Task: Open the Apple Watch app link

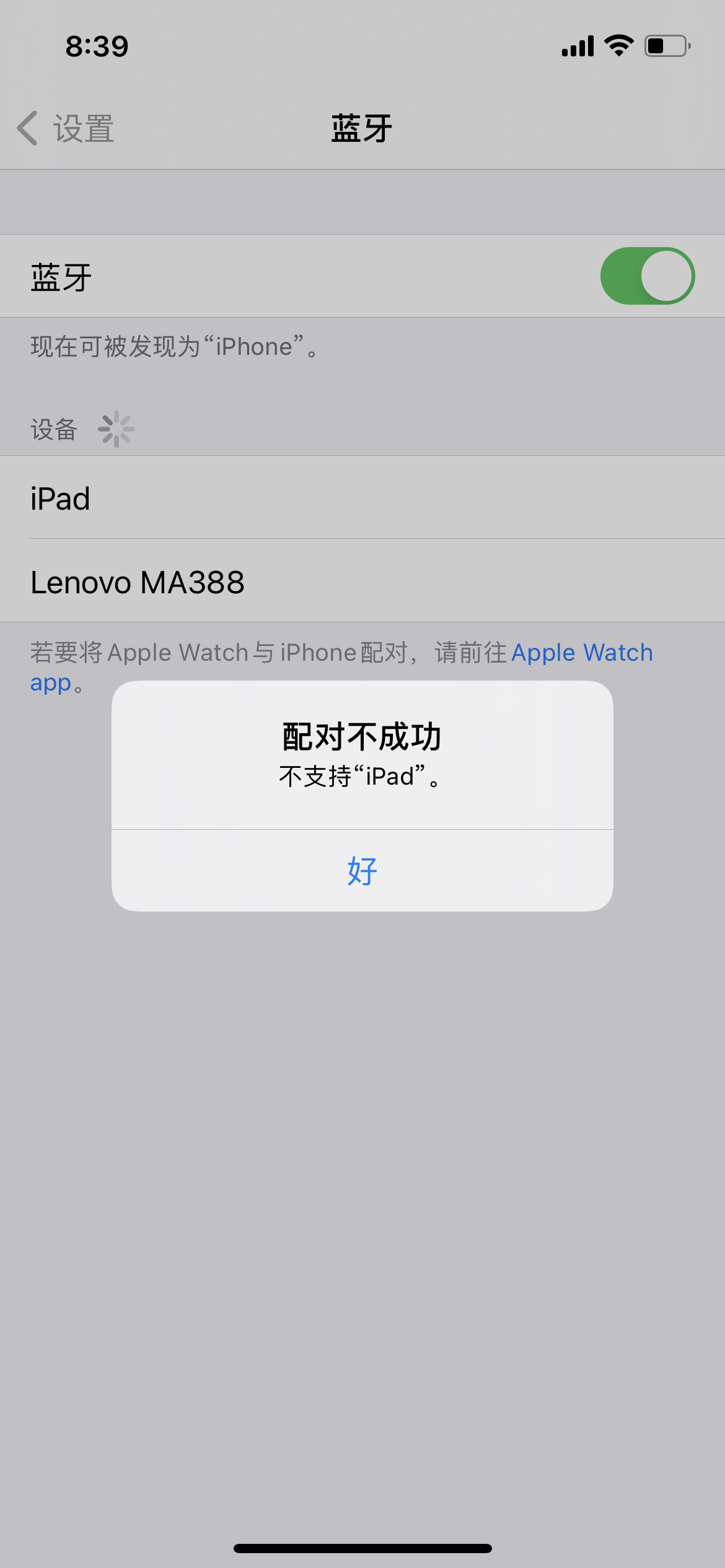Action: point(581,653)
